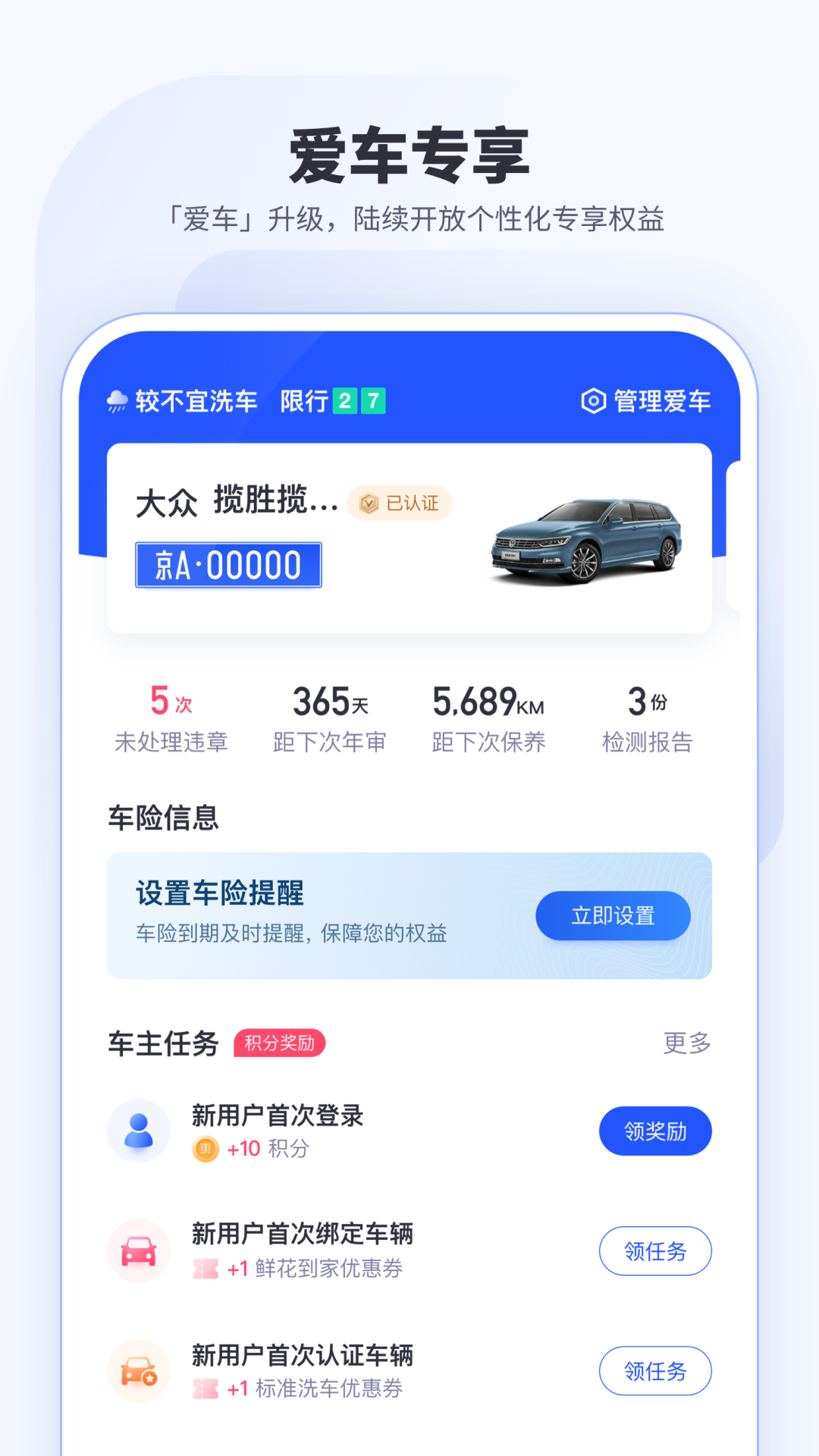
Task: Tap the coupon icon next to 鲜花到家优惠券
Action: pyautogui.click(x=206, y=1269)
